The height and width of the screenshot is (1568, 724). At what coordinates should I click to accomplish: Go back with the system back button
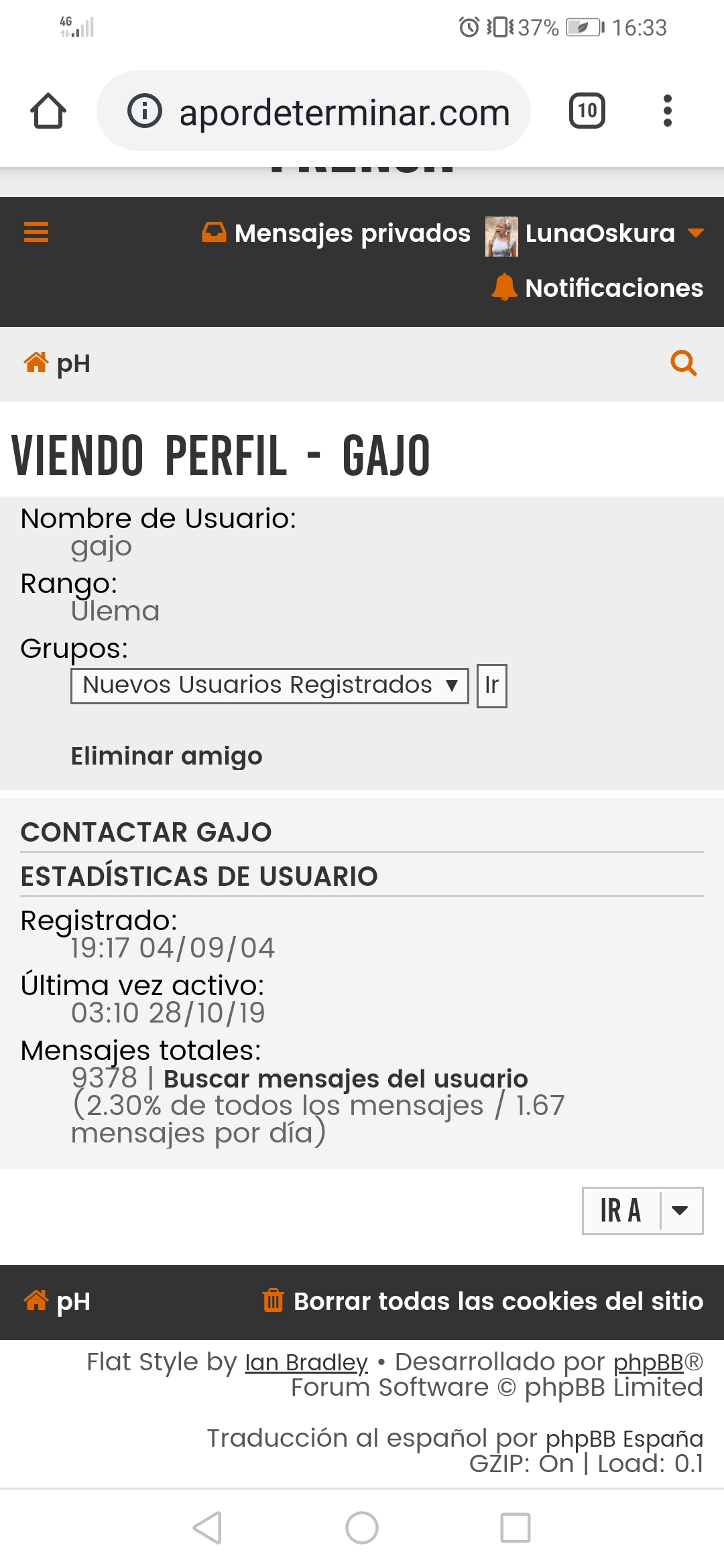click(x=207, y=1528)
